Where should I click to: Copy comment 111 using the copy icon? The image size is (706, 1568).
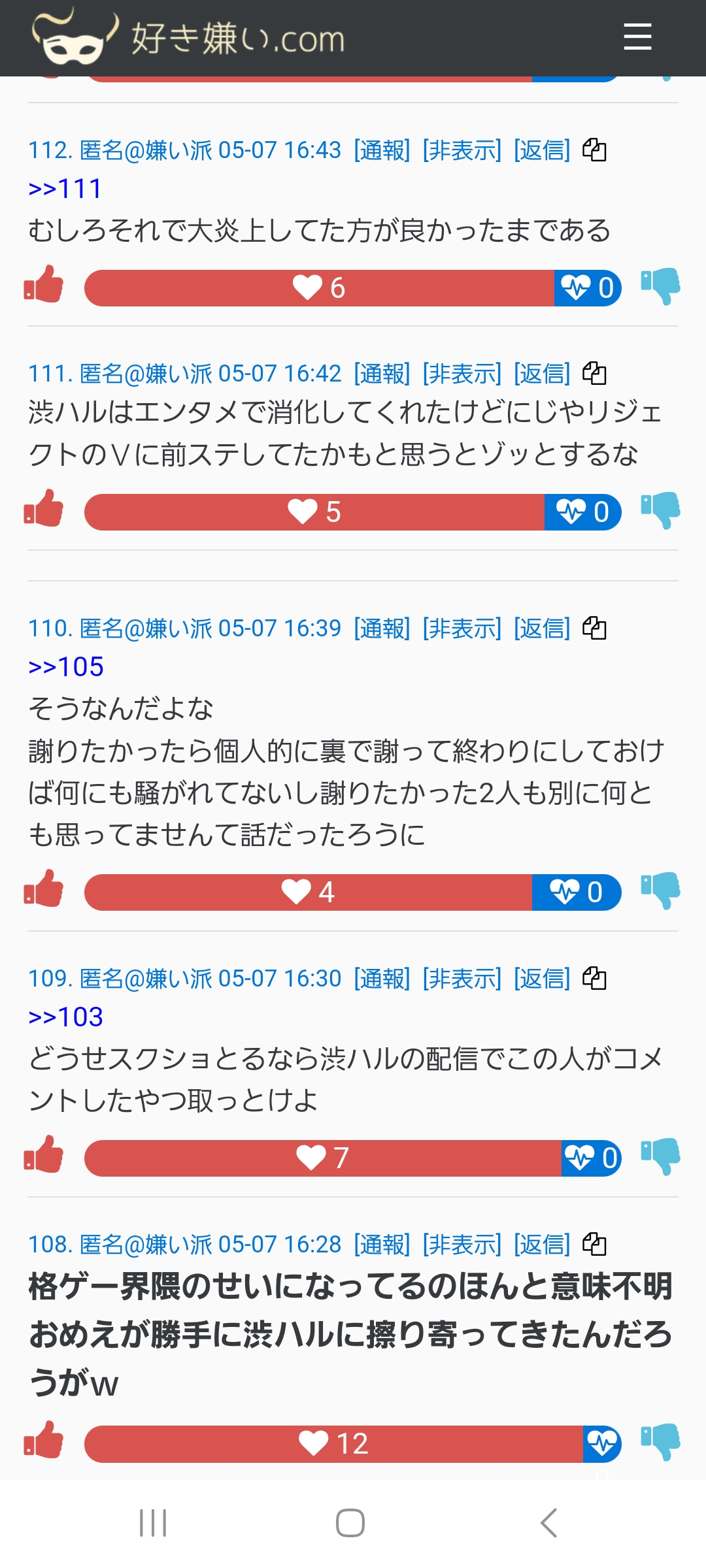pyautogui.click(x=594, y=374)
